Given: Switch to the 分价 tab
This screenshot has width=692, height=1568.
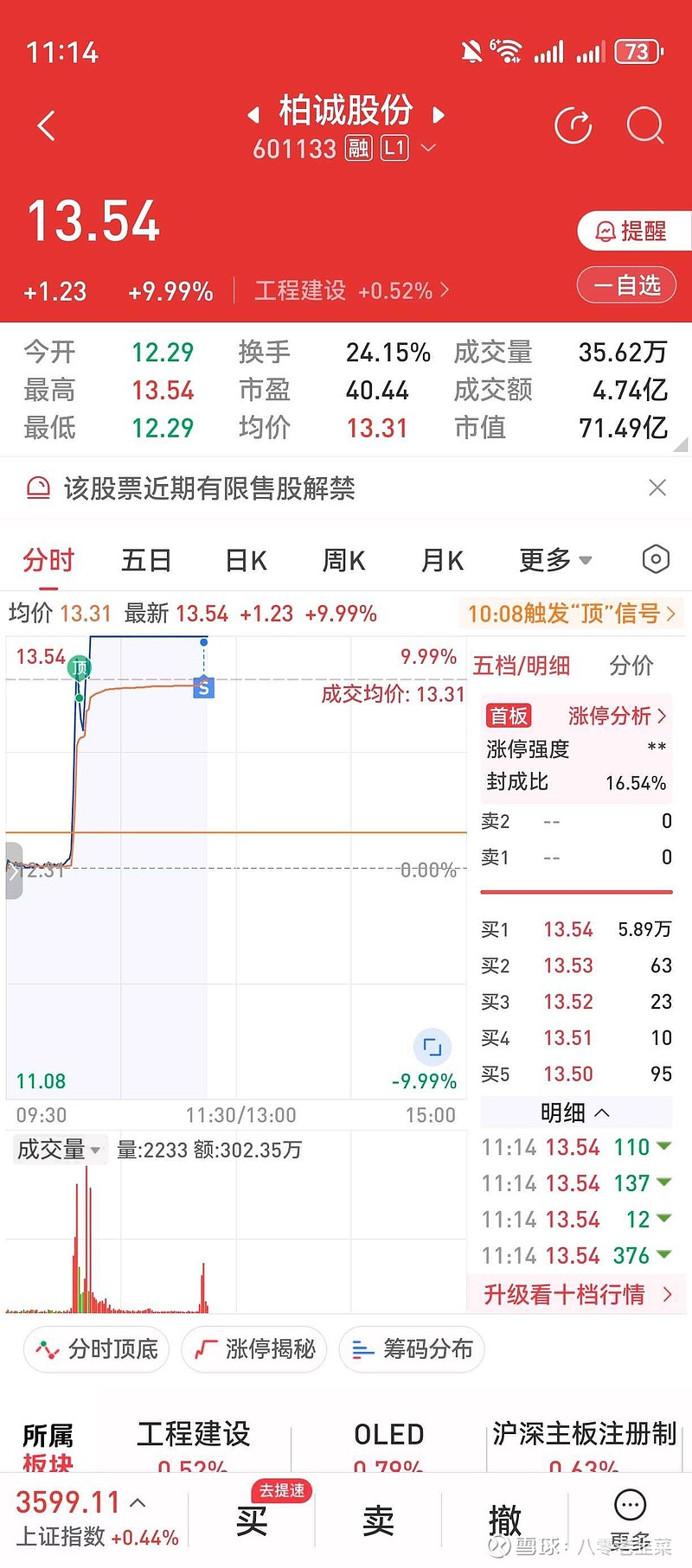Looking at the screenshot, I should point(631,666).
